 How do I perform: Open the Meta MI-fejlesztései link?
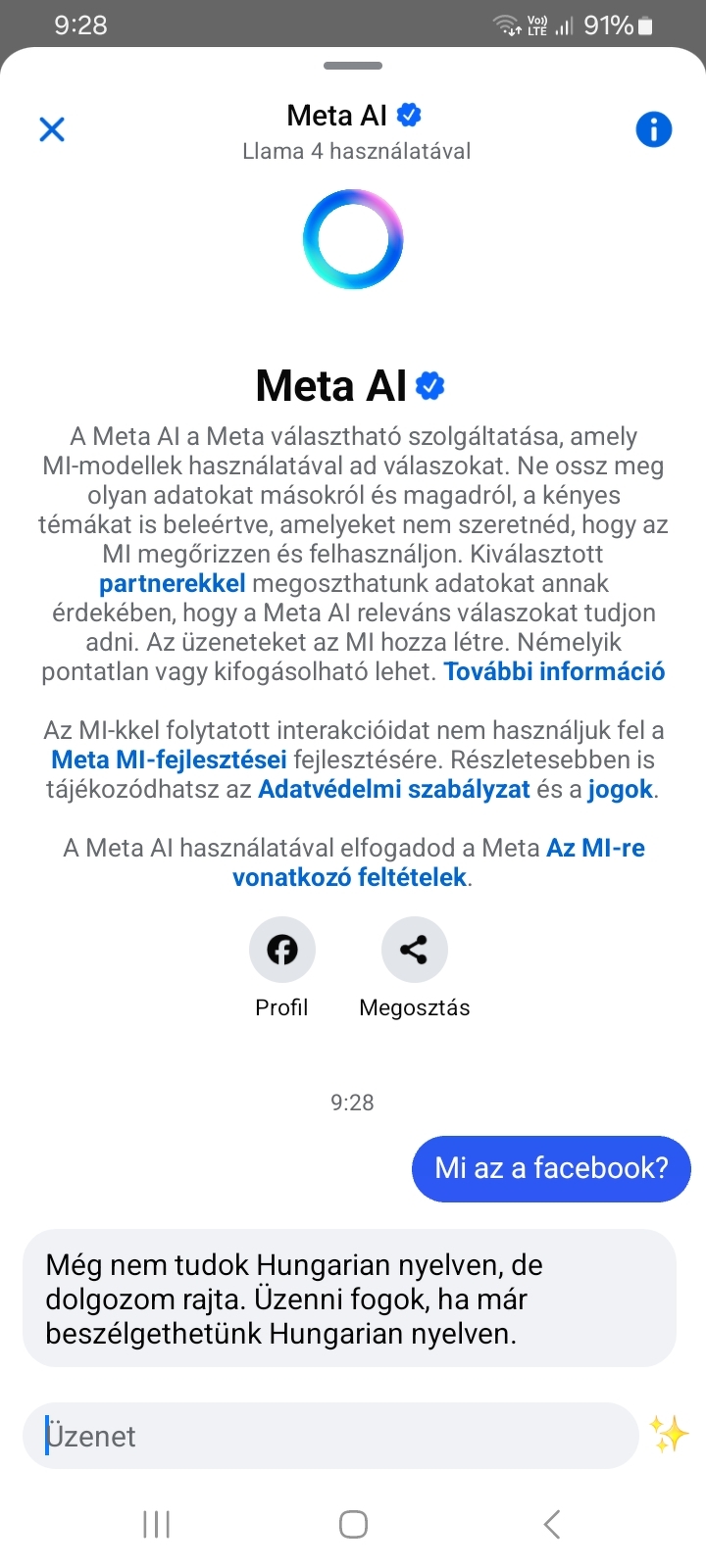click(x=169, y=760)
